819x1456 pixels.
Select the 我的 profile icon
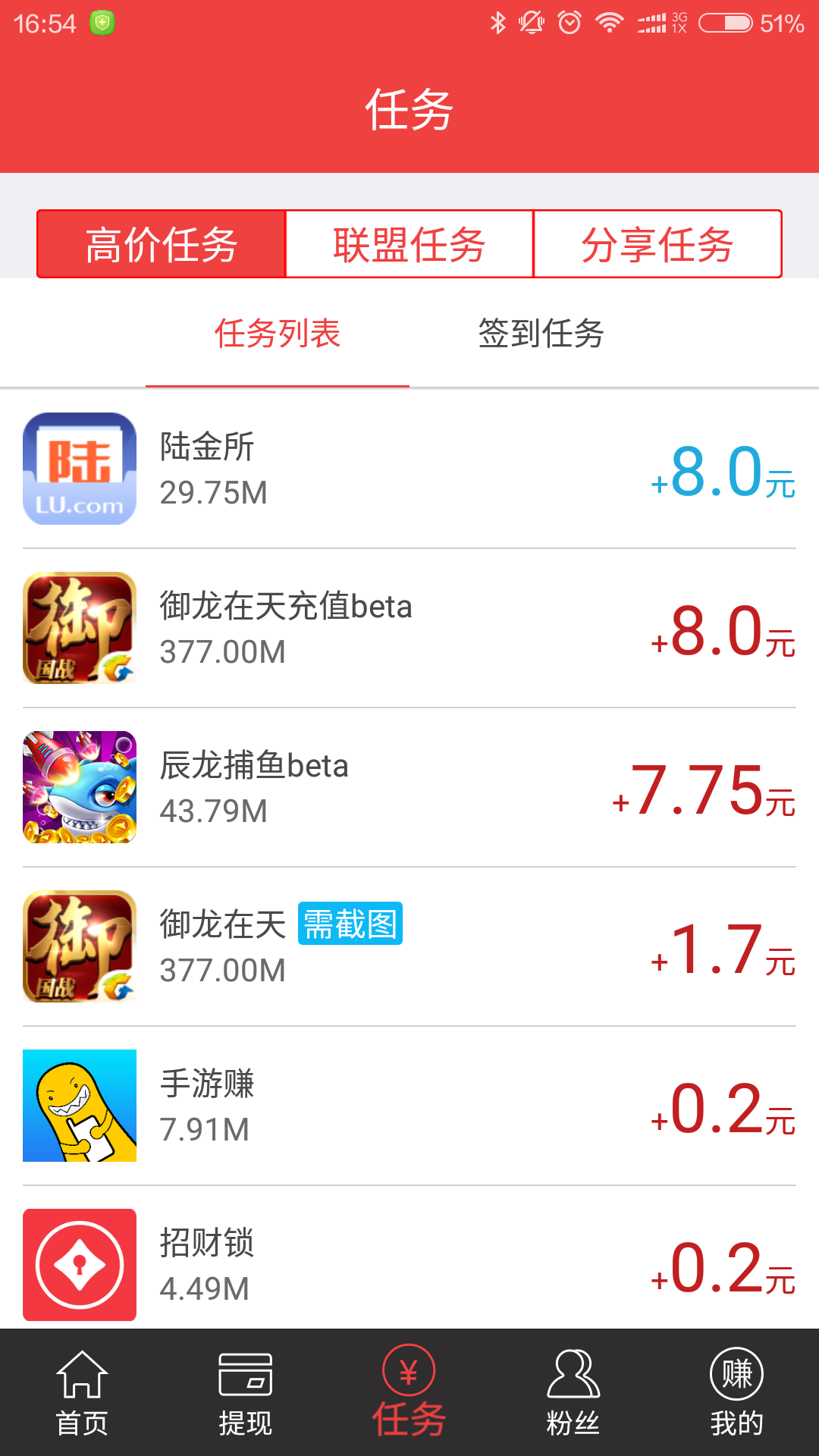[737, 1395]
